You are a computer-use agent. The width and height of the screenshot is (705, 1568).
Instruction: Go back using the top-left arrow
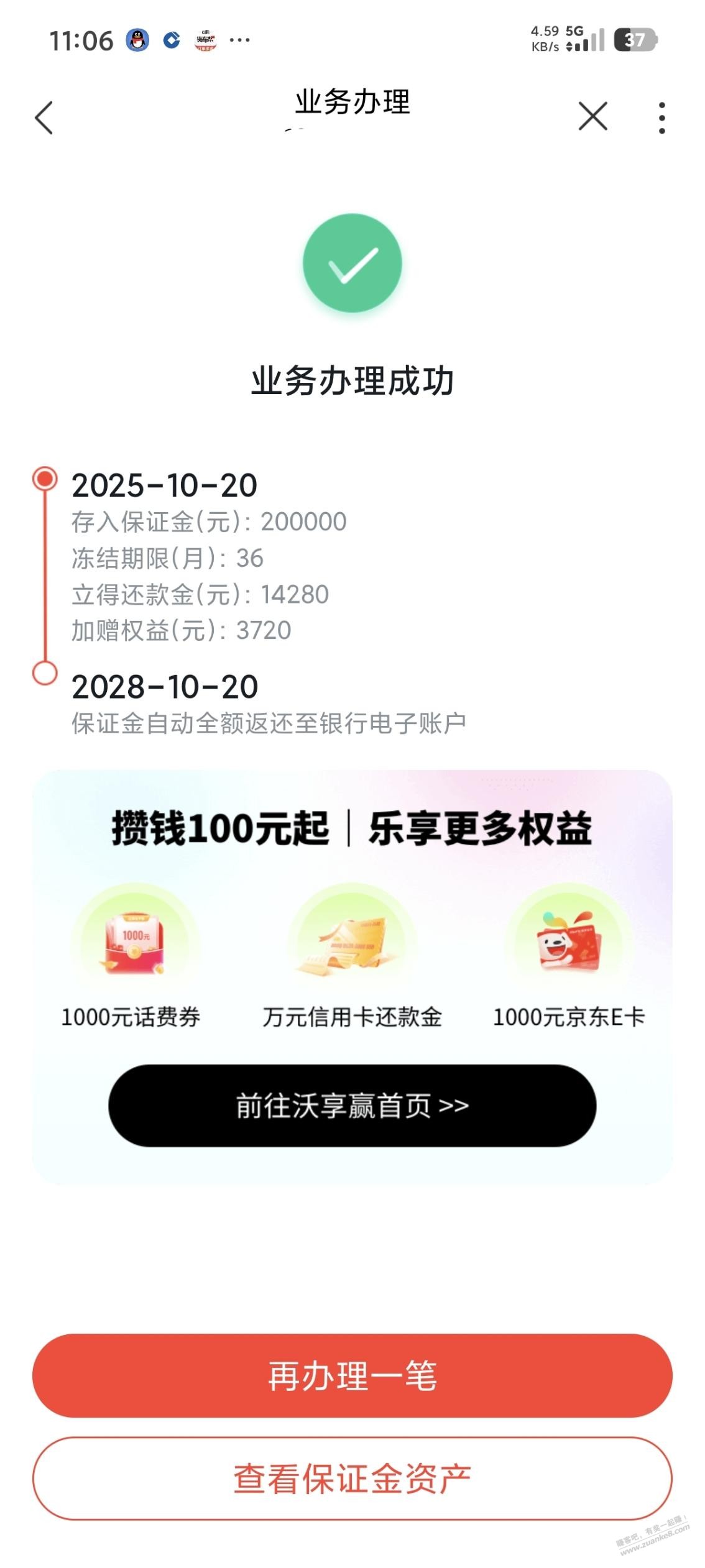(x=44, y=117)
